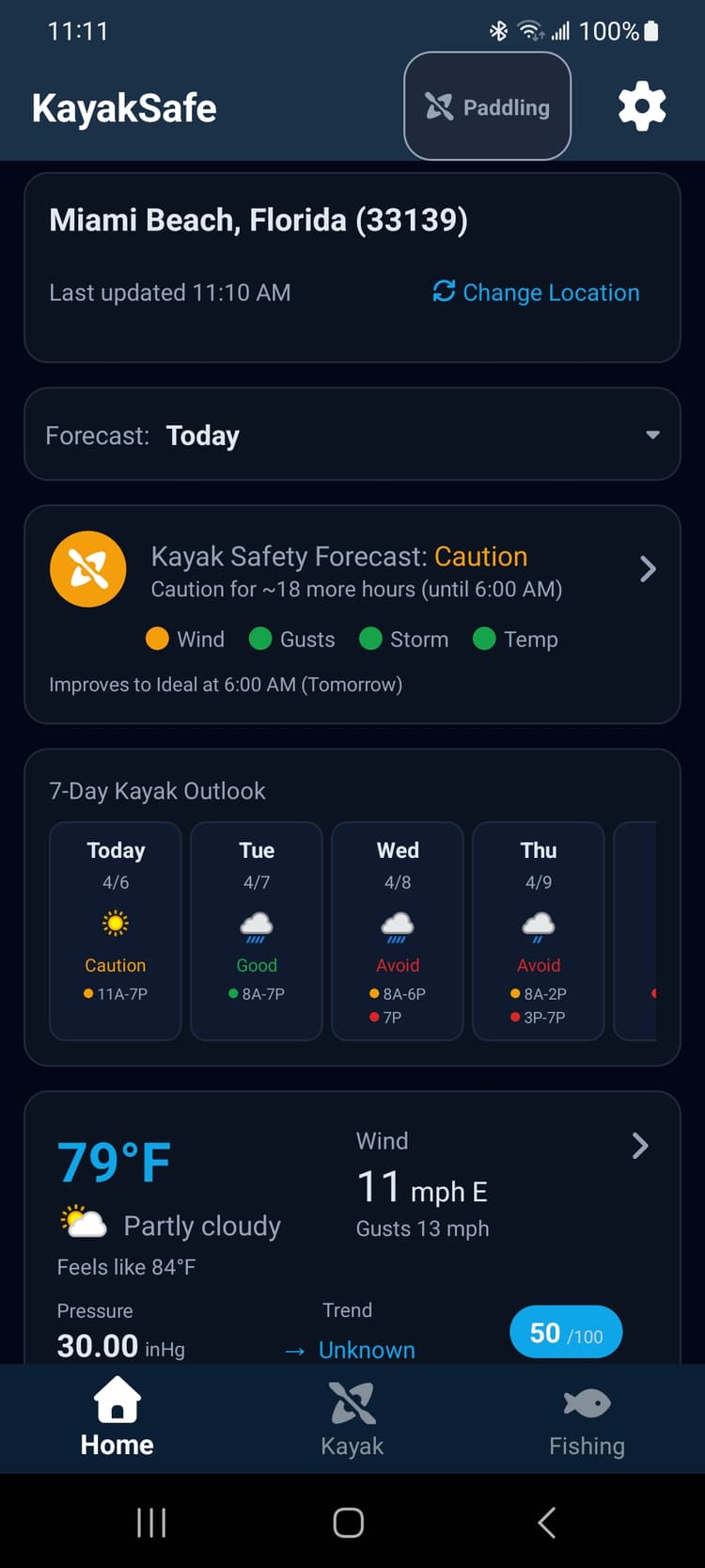Image resolution: width=705 pixels, height=1568 pixels.
Task: Expand wind details with the right chevron
Action: (x=640, y=1147)
